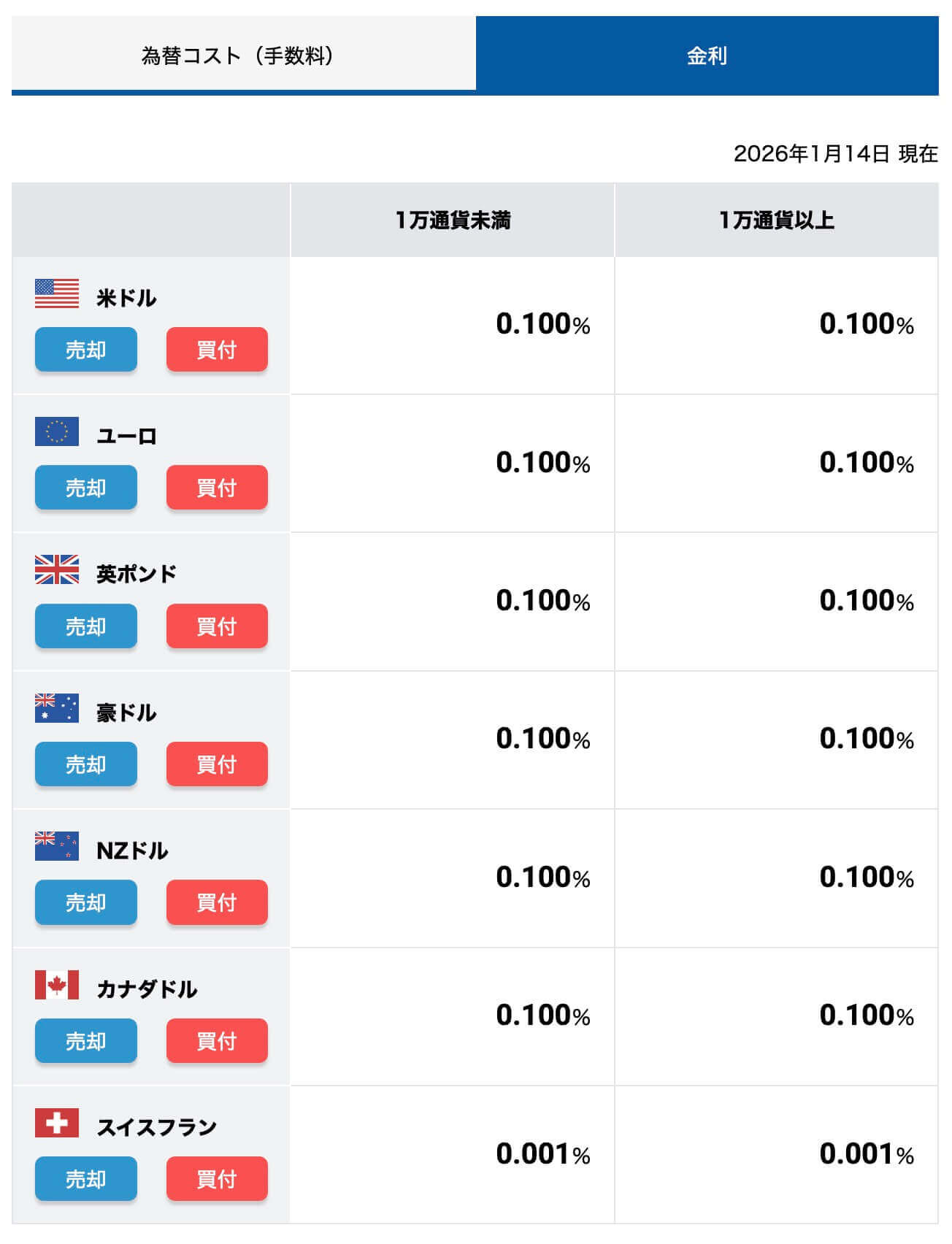The width and height of the screenshot is (952, 1244).
Task: Click 買付 for スイスフラン
Action: pos(217,1179)
